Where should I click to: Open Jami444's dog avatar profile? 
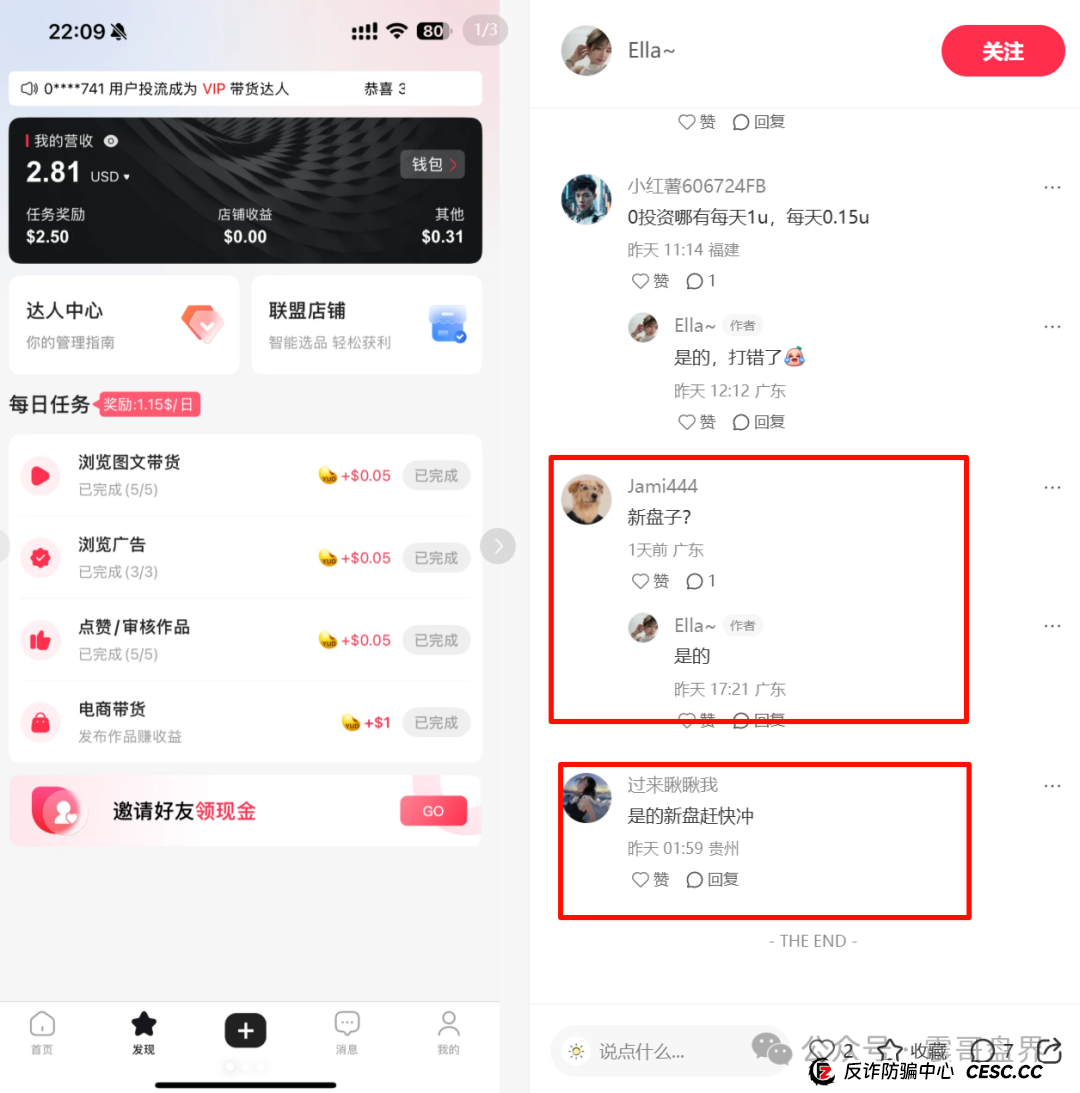[586, 499]
